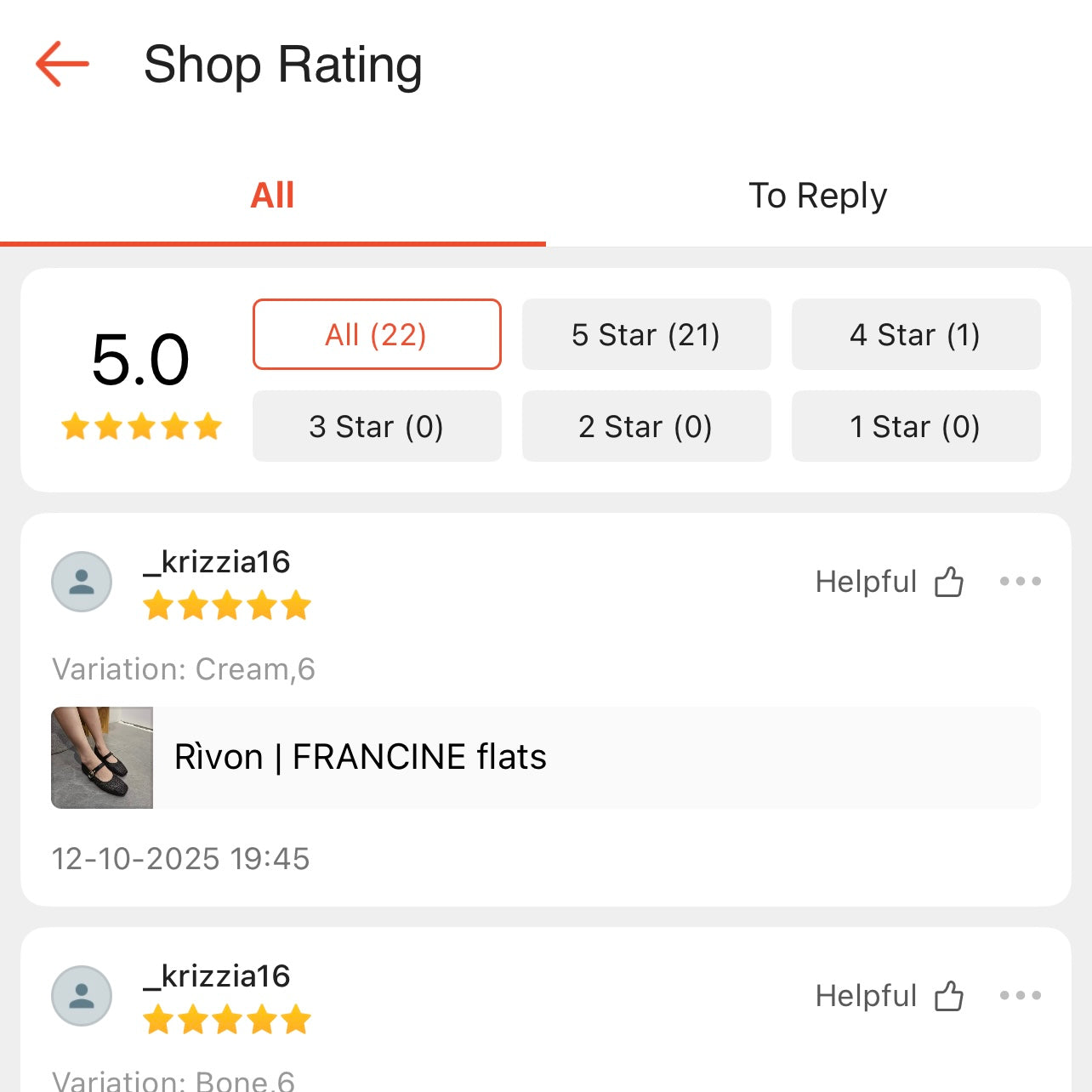Show 2 Star (0) reviews
The image size is (1092, 1092).
(x=646, y=426)
